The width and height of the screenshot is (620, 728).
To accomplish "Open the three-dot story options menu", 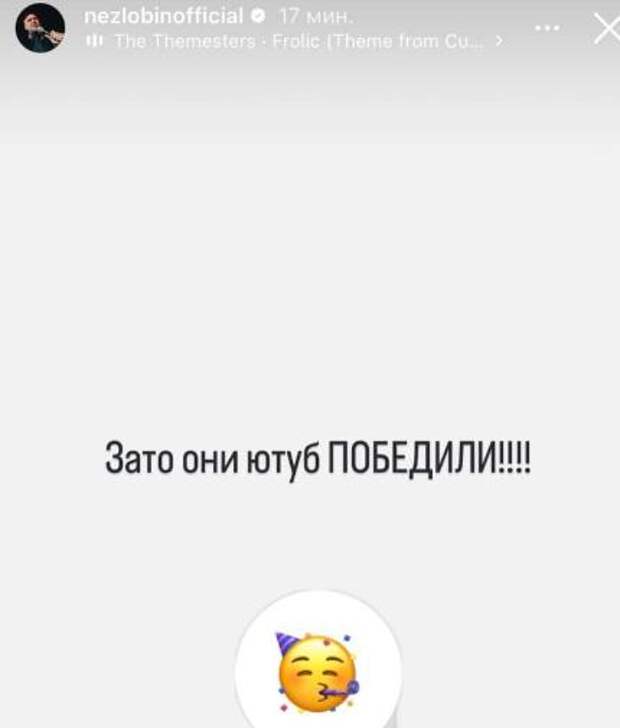I will (550, 27).
